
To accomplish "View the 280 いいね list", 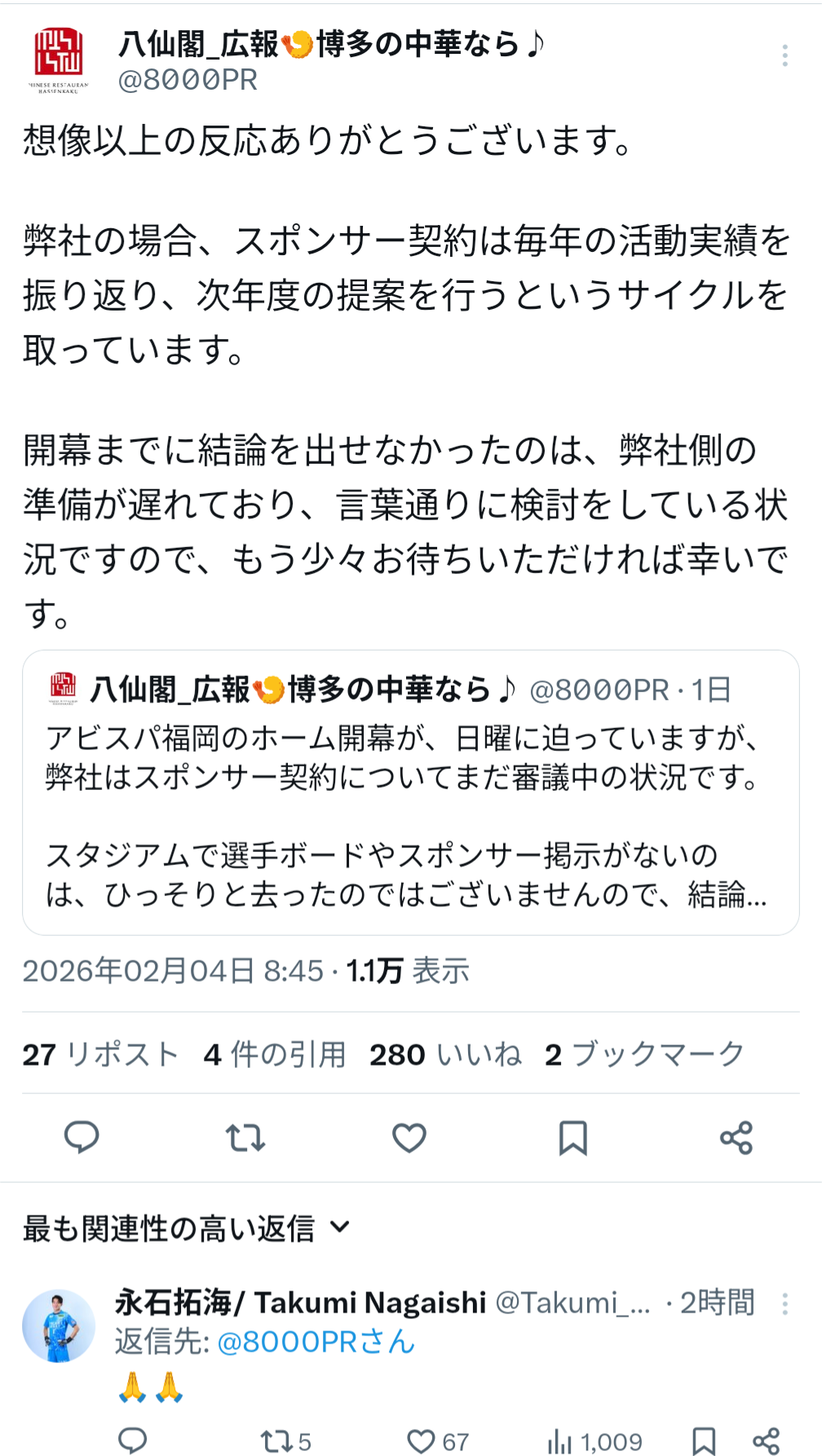I will (445, 1054).
